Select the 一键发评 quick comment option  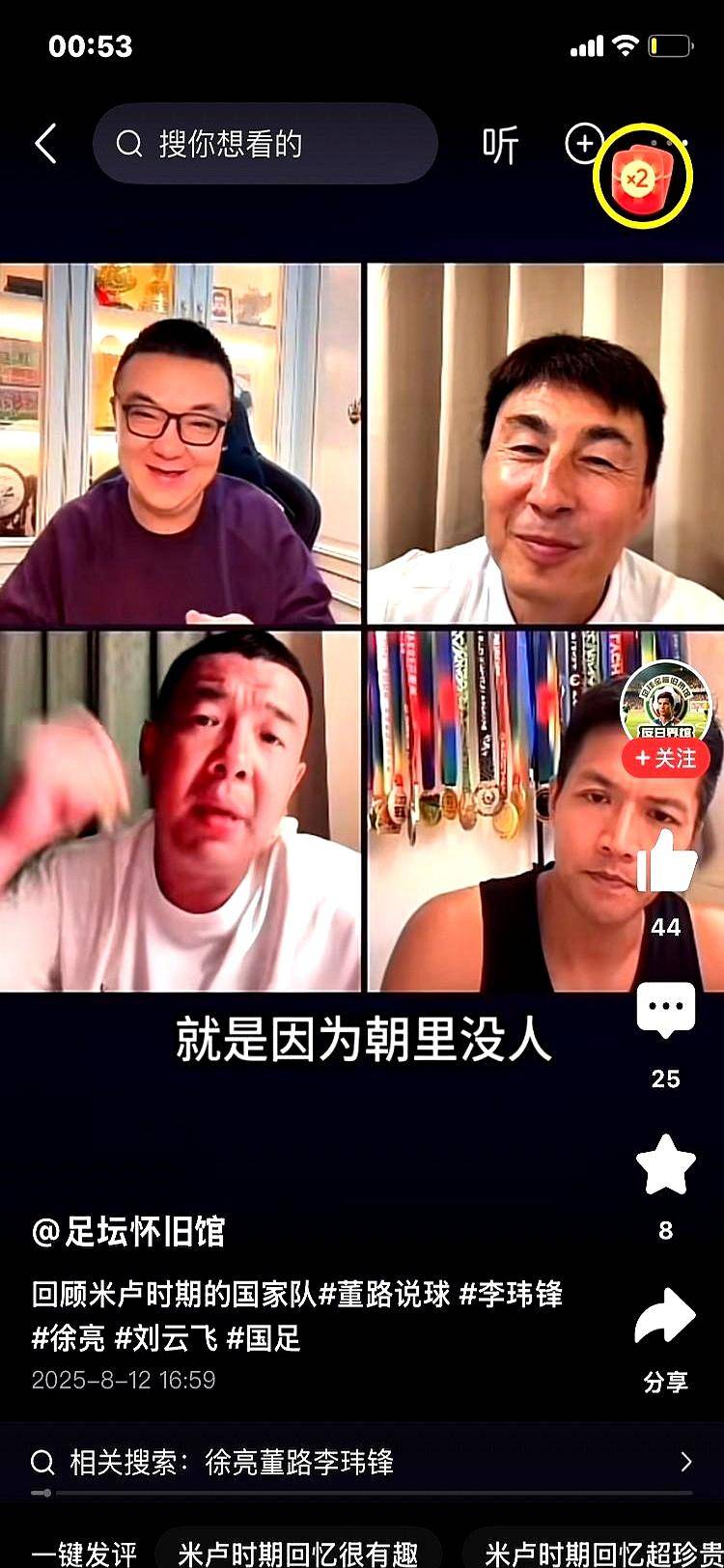pos(84,1553)
